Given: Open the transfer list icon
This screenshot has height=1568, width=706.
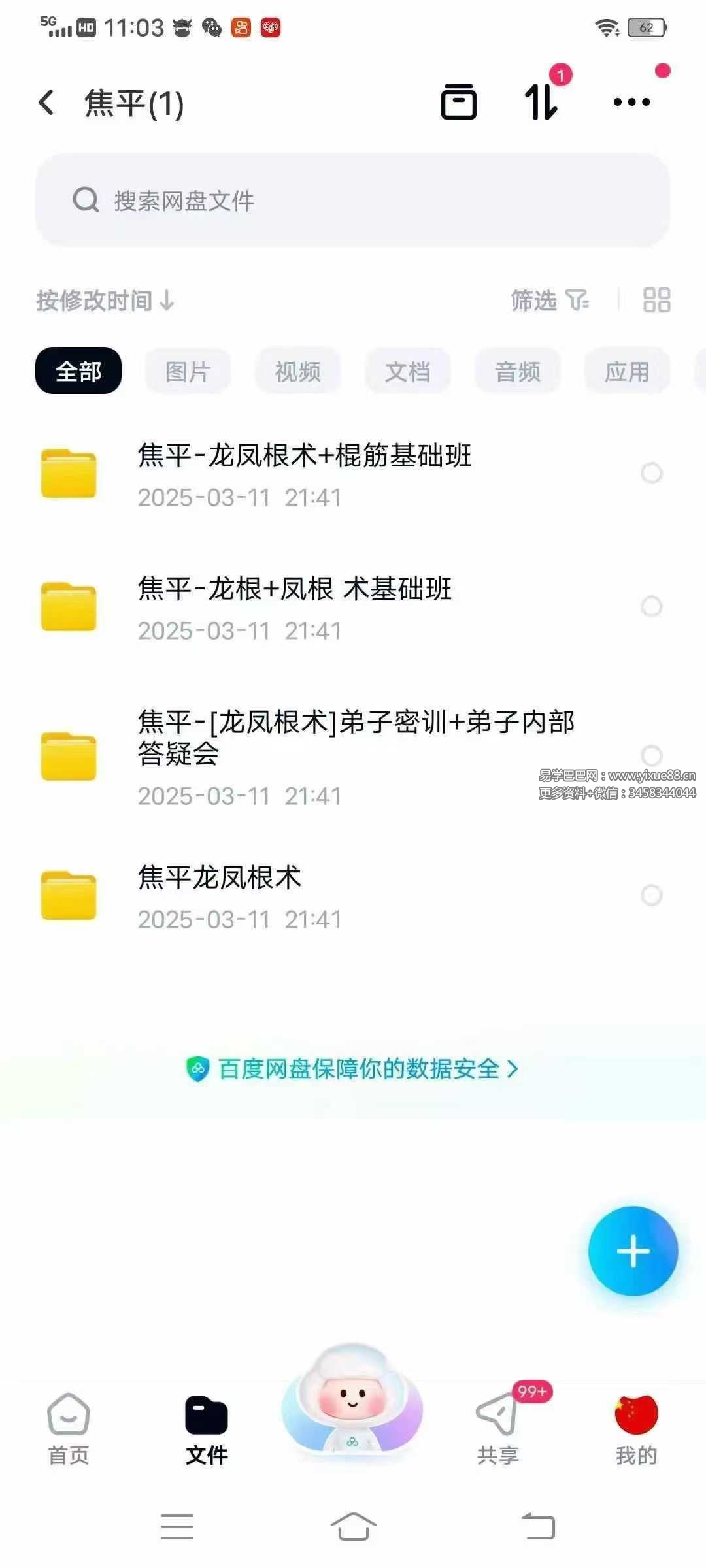Looking at the screenshot, I should 542,102.
